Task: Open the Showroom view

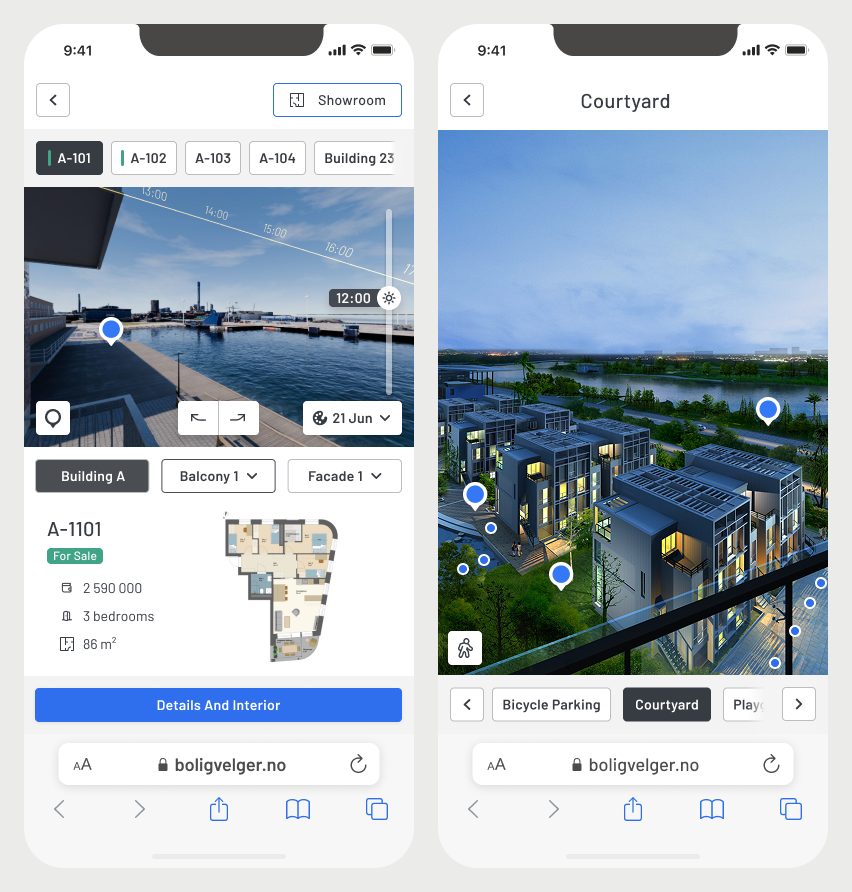Action: click(337, 100)
